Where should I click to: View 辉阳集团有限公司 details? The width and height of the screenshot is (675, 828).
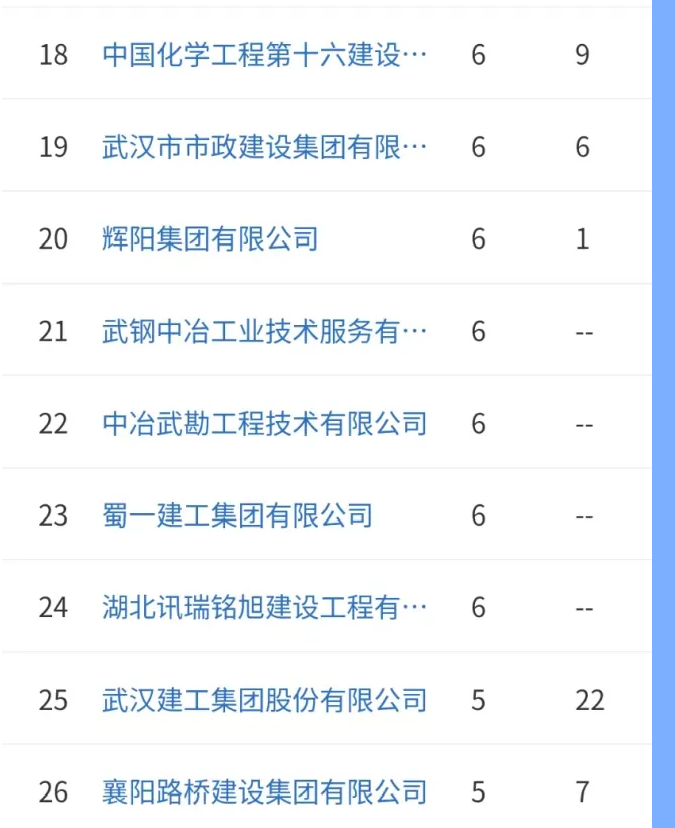(x=210, y=239)
